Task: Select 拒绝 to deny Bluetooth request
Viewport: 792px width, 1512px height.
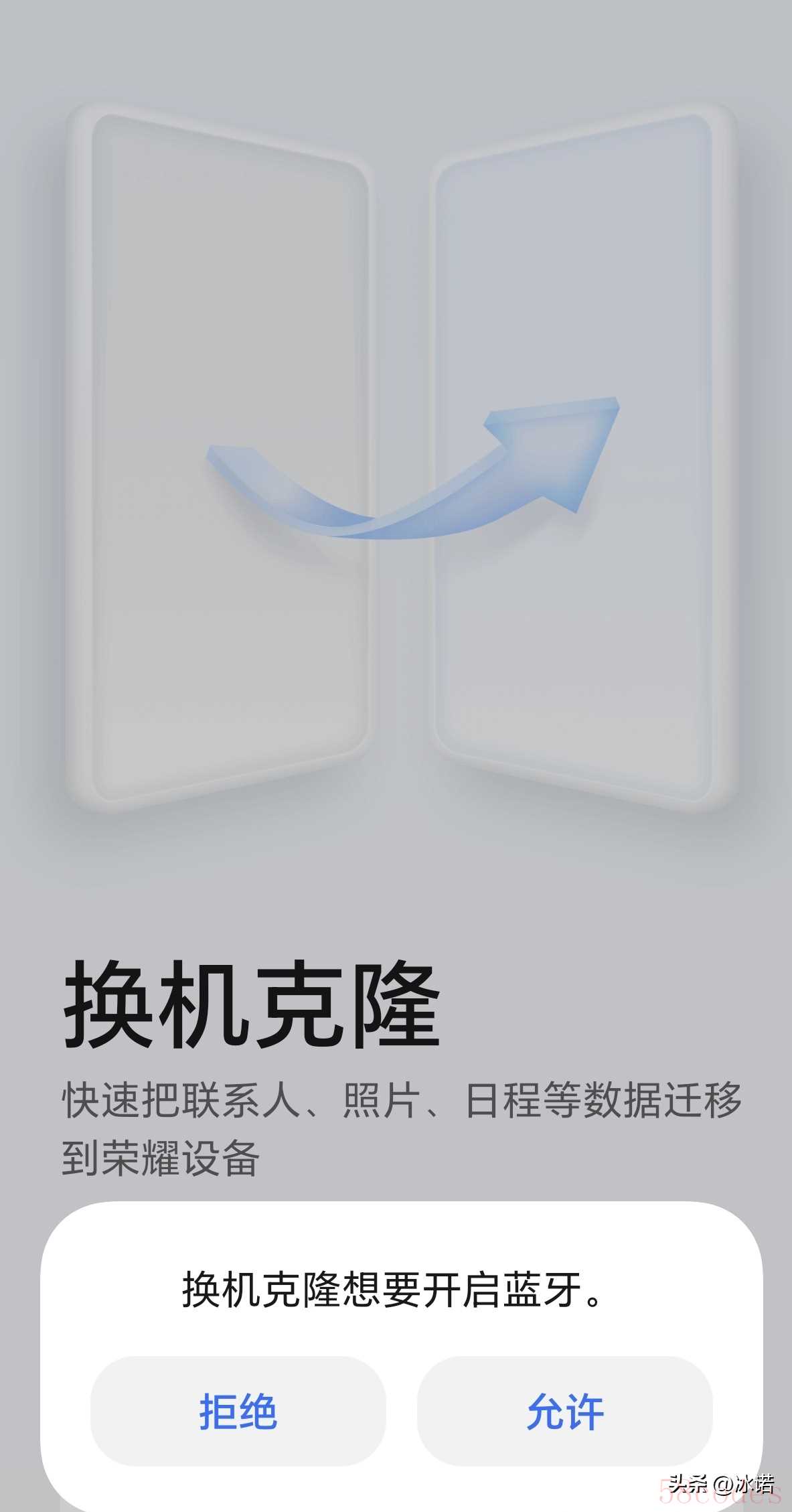Action: pyautogui.click(x=238, y=1412)
